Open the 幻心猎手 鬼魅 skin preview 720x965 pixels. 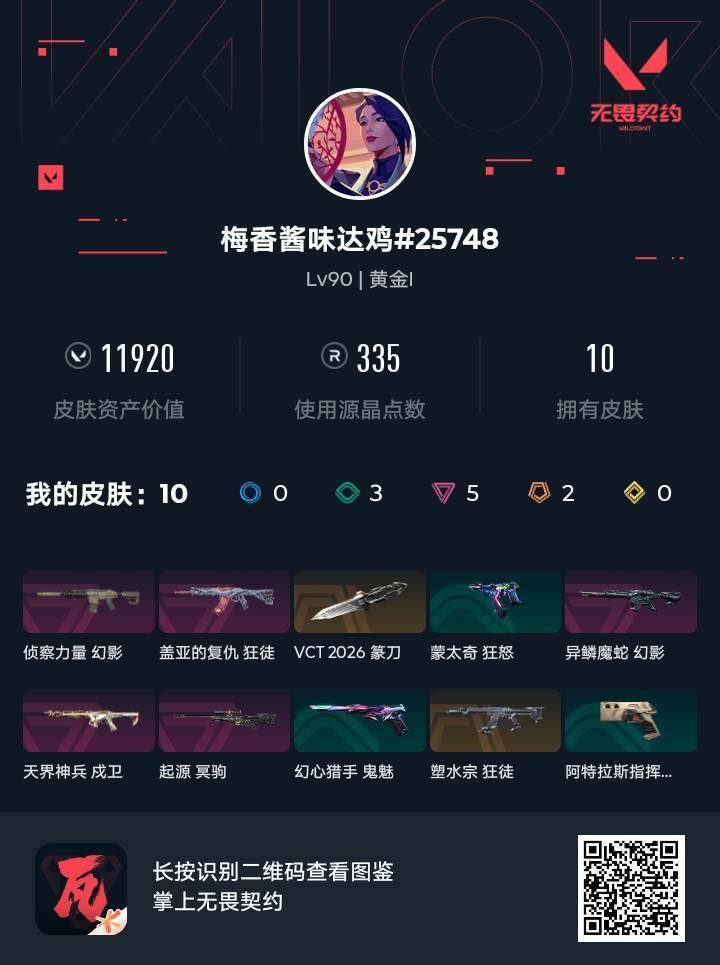(x=360, y=720)
